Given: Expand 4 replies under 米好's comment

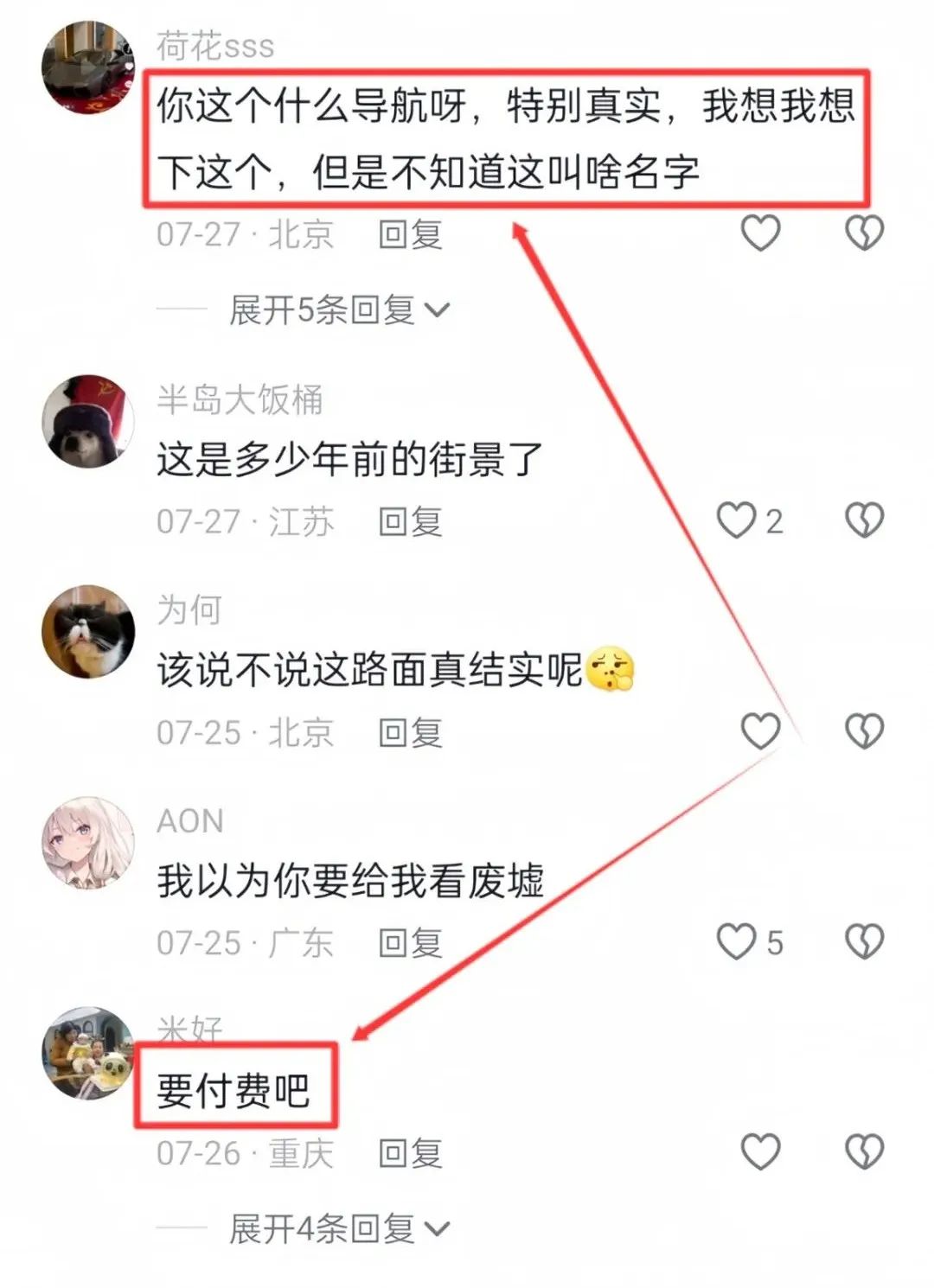Looking at the screenshot, I should point(339,1228).
